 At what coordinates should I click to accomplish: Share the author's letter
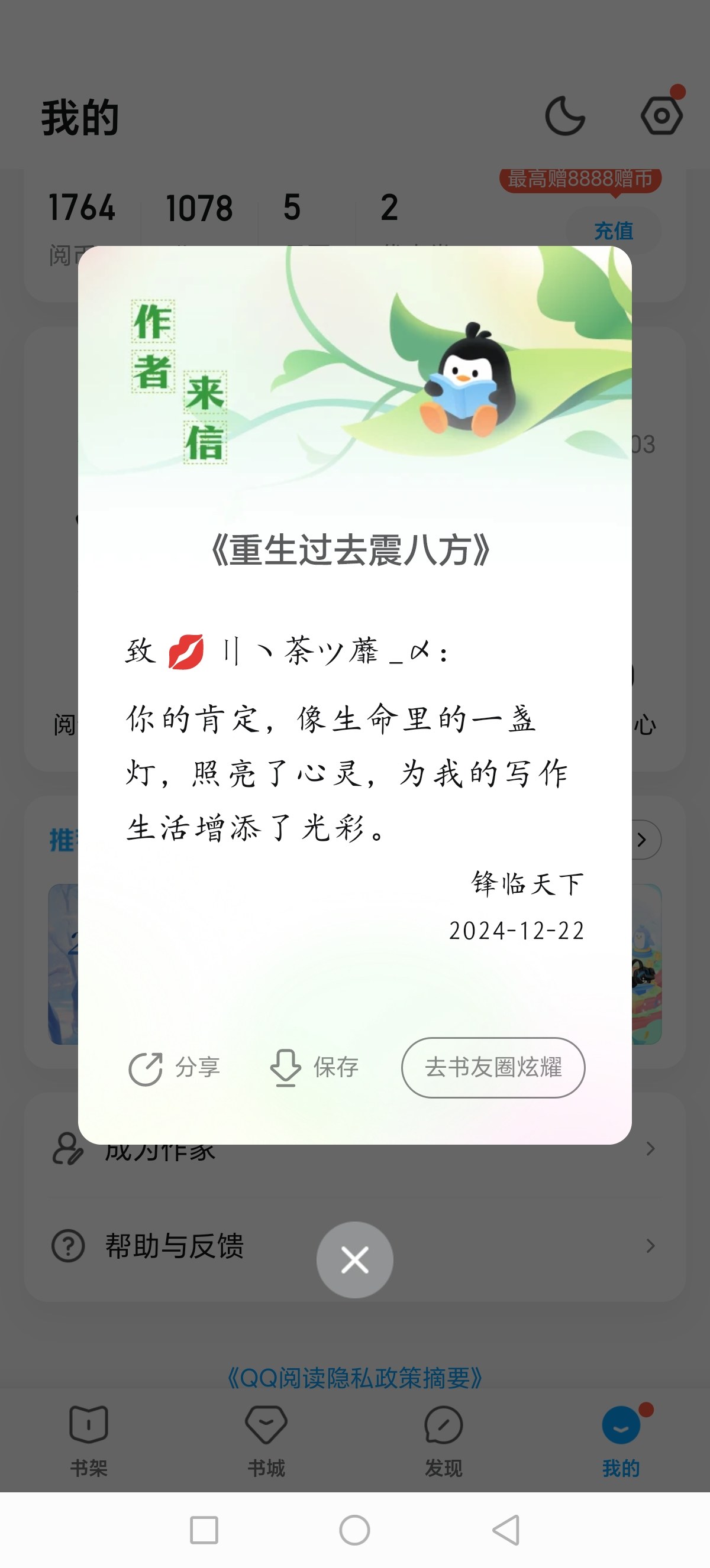(174, 1068)
